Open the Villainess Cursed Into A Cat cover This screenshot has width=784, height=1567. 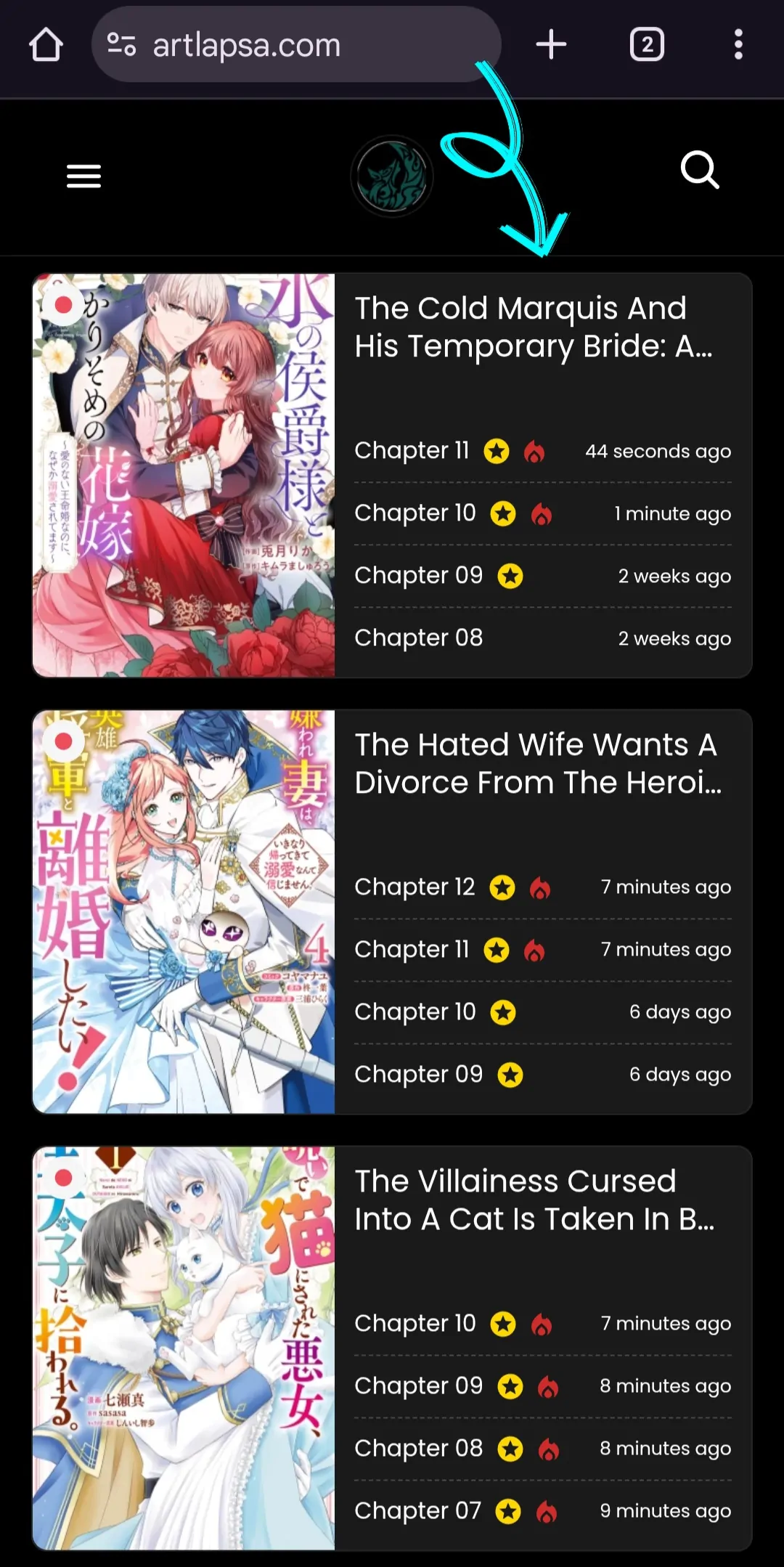click(184, 1348)
